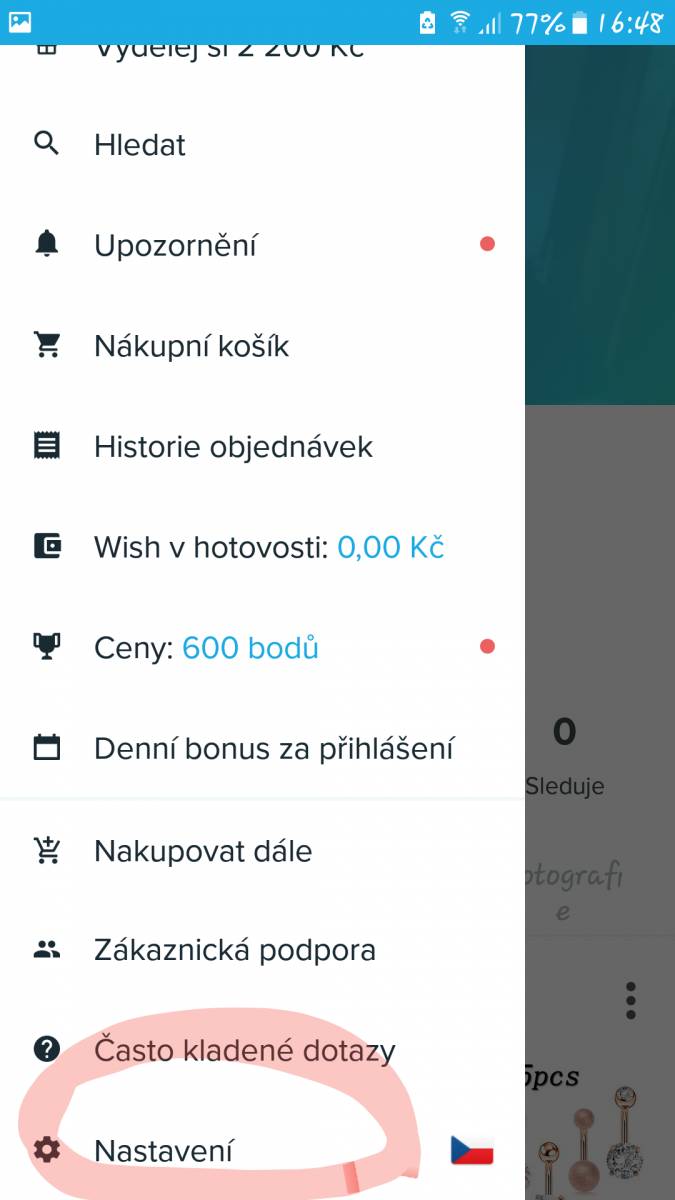Open Hledat search from the menu
This screenshot has height=1200, width=675.
pyautogui.click(x=262, y=145)
